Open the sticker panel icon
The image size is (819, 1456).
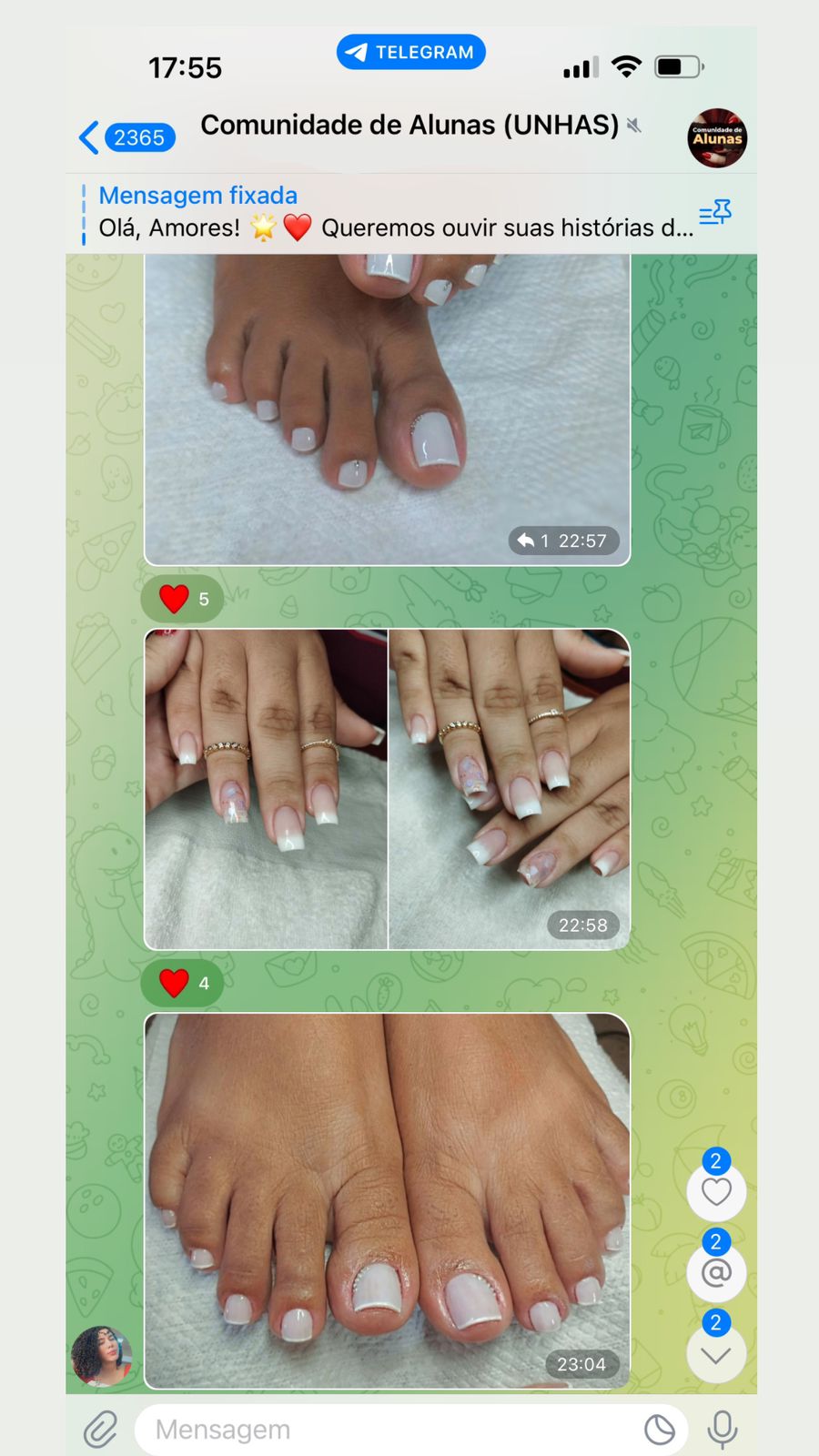(x=660, y=1430)
